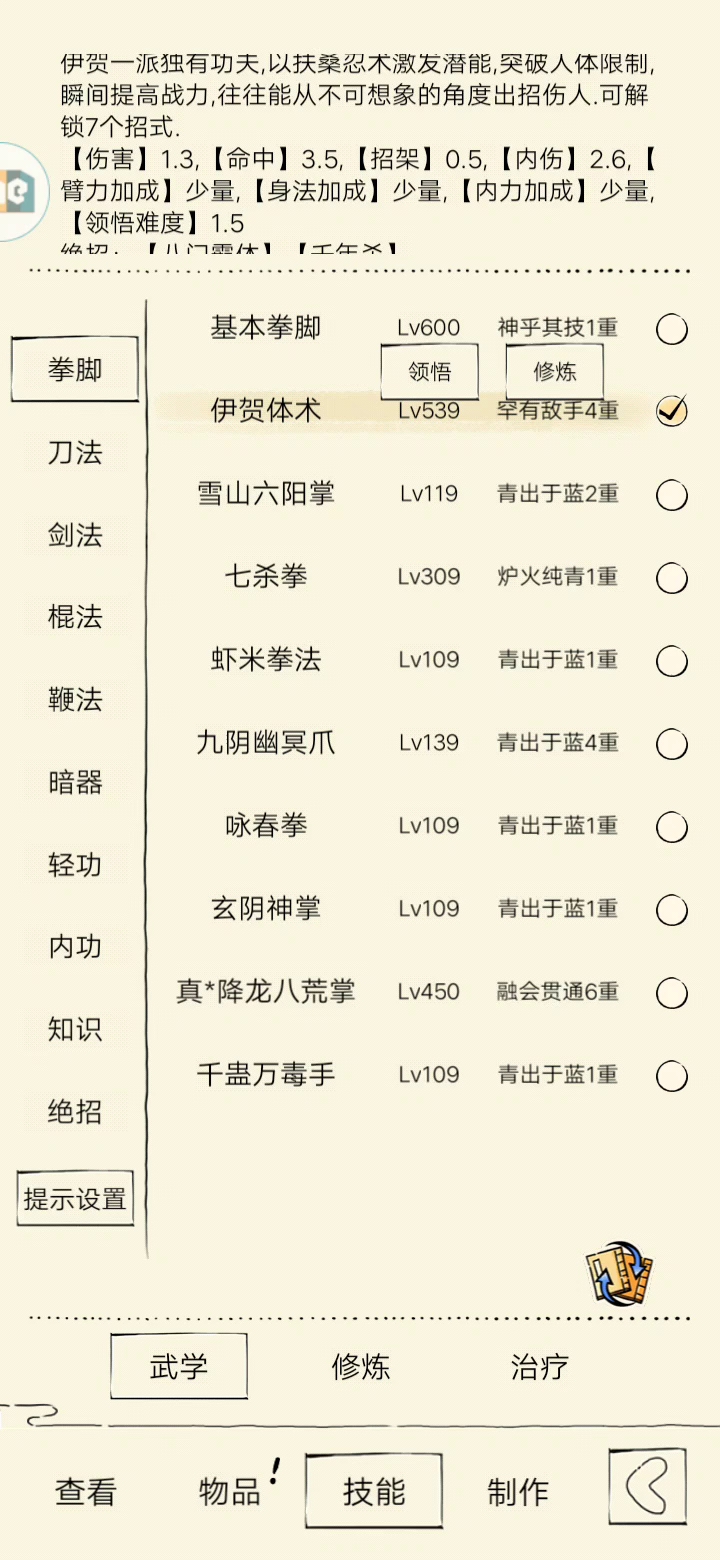Open the 轻功 category
Viewport: 720px width, 1560px height.
pos(75,865)
